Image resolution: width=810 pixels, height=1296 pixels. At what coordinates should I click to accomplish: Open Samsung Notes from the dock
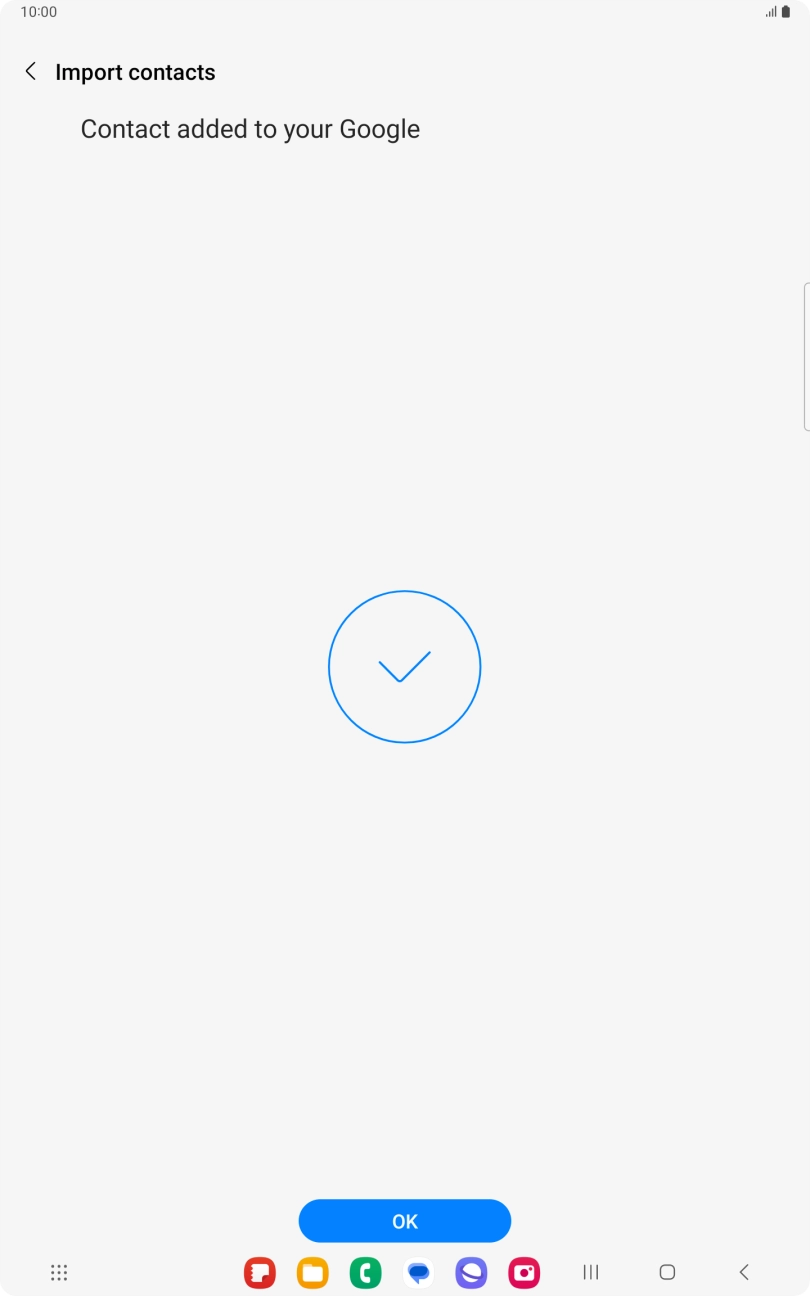tap(259, 1272)
